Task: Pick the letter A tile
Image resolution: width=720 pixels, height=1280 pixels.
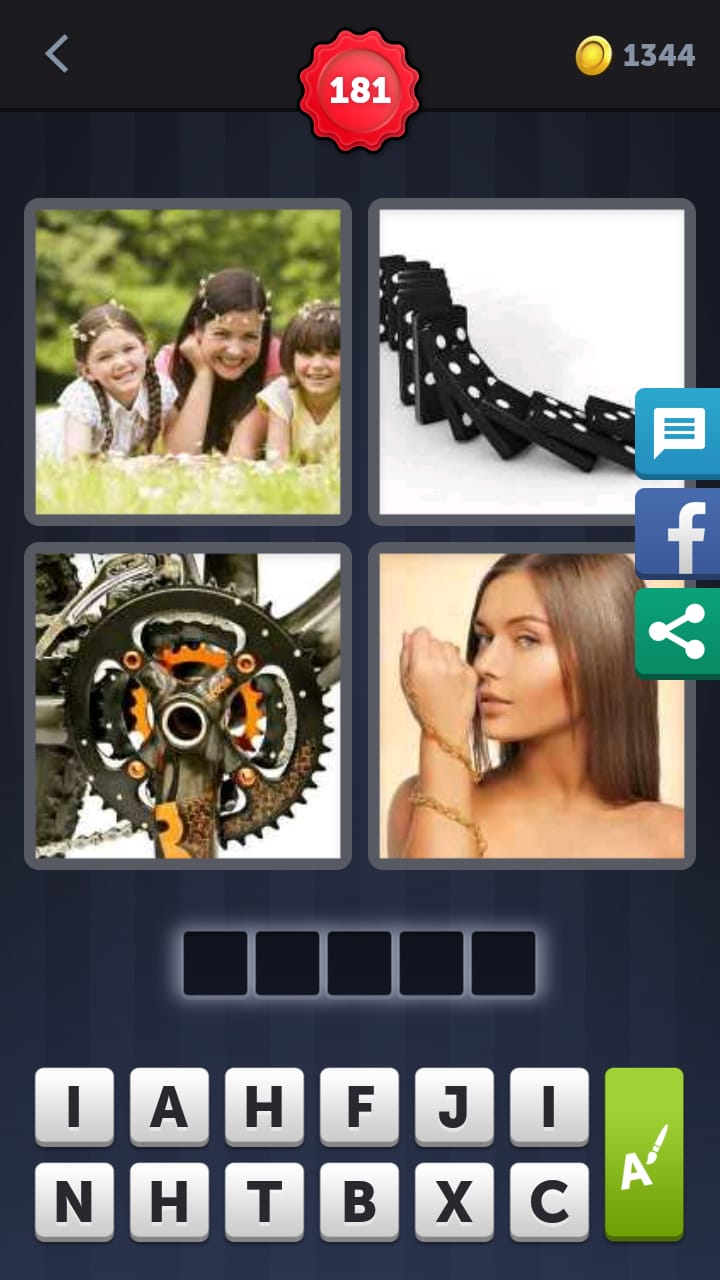Action: click(x=169, y=1106)
